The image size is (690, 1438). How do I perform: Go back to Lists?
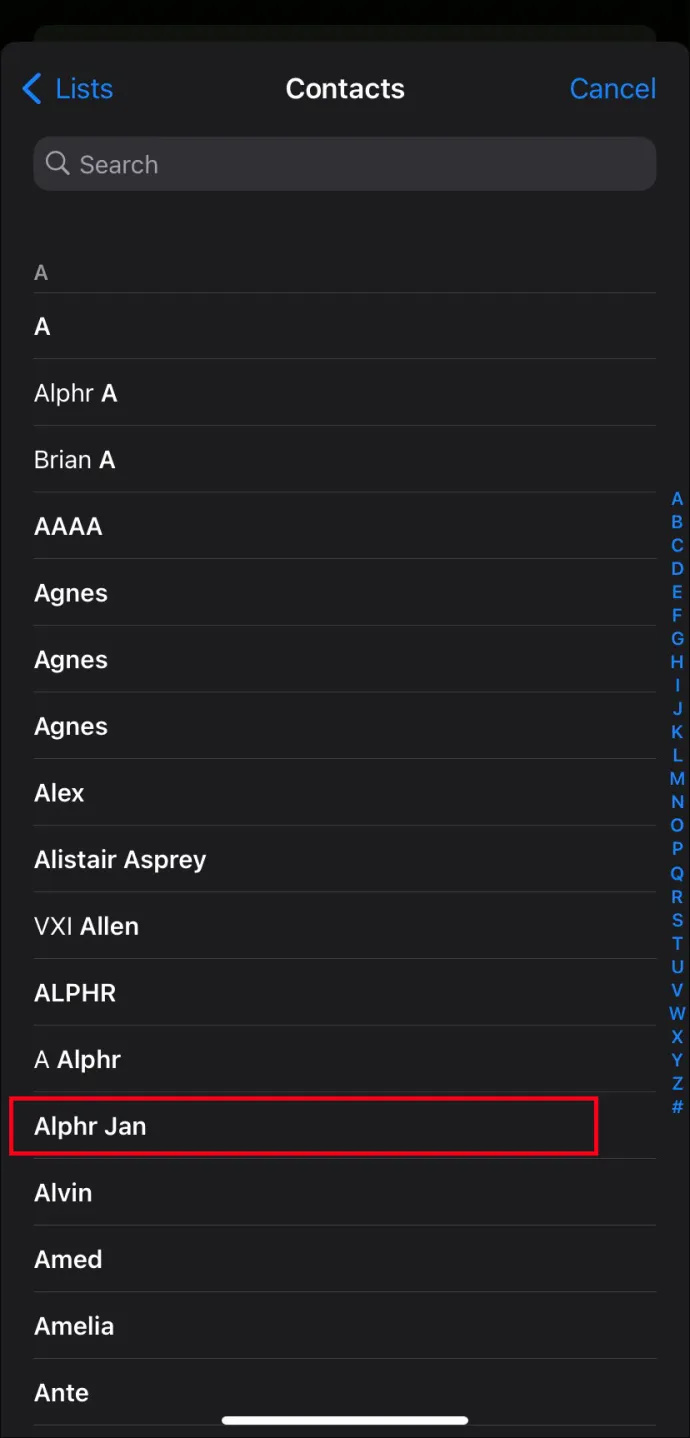(x=67, y=89)
